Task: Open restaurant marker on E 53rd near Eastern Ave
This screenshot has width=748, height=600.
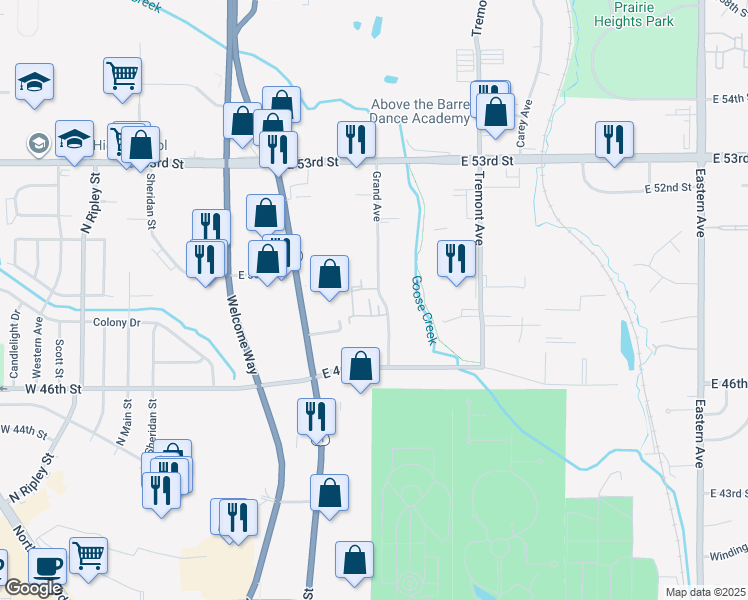Action: tap(612, 140)
